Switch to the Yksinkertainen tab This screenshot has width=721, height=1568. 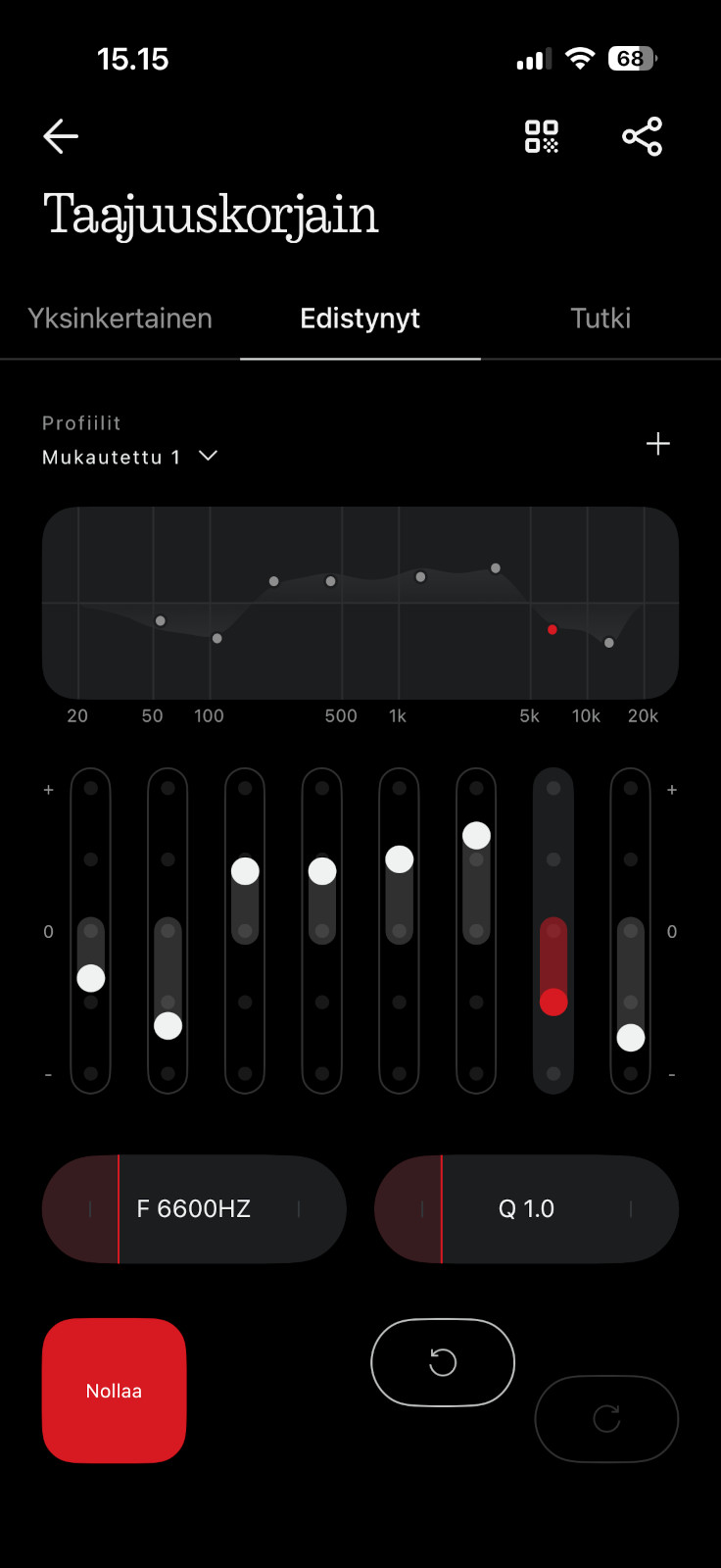[120, 318]
